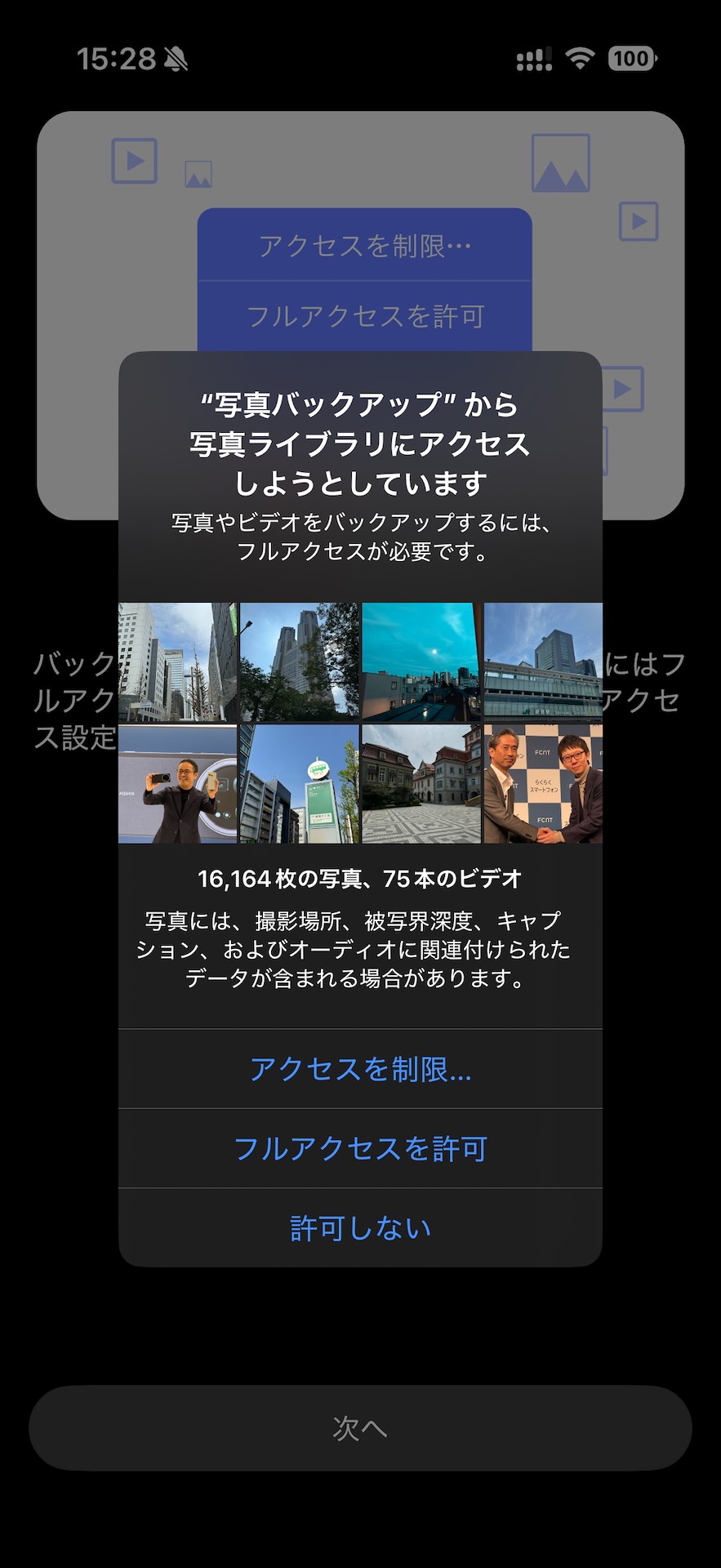Deny photo access with 許可しない
The width and height of the screenshot is (721, 1568).
tap(360, 1227)
